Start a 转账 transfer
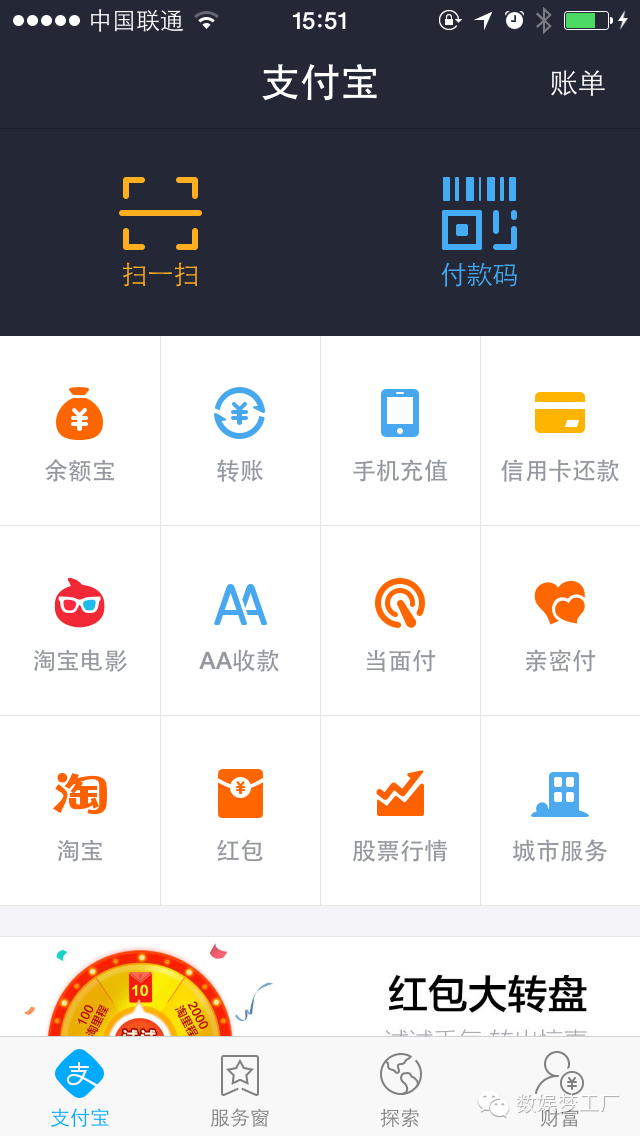640x1136 pixels. click(240, 432)
